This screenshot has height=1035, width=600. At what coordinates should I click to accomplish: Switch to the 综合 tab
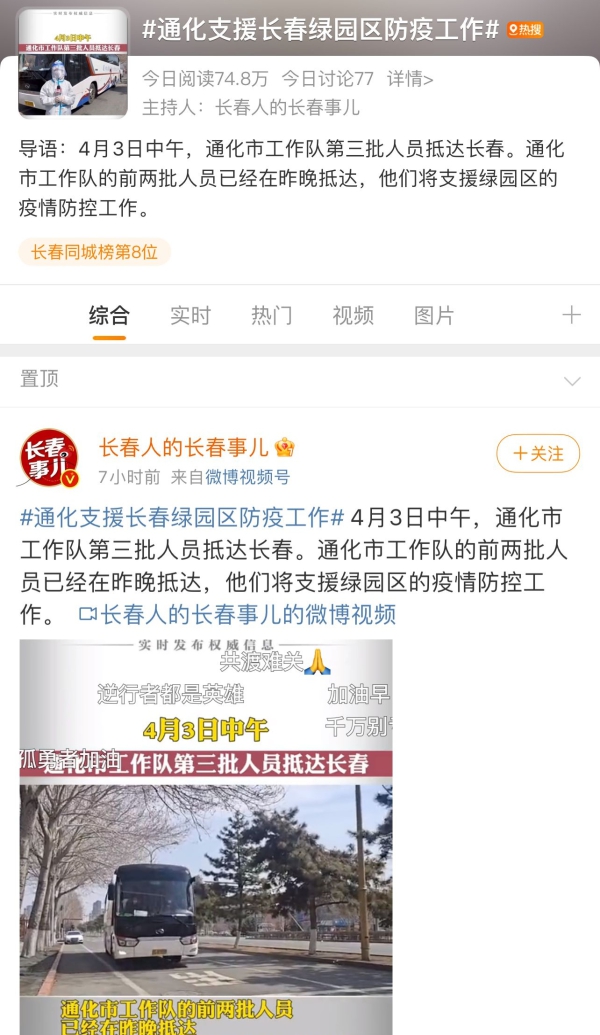109,316
